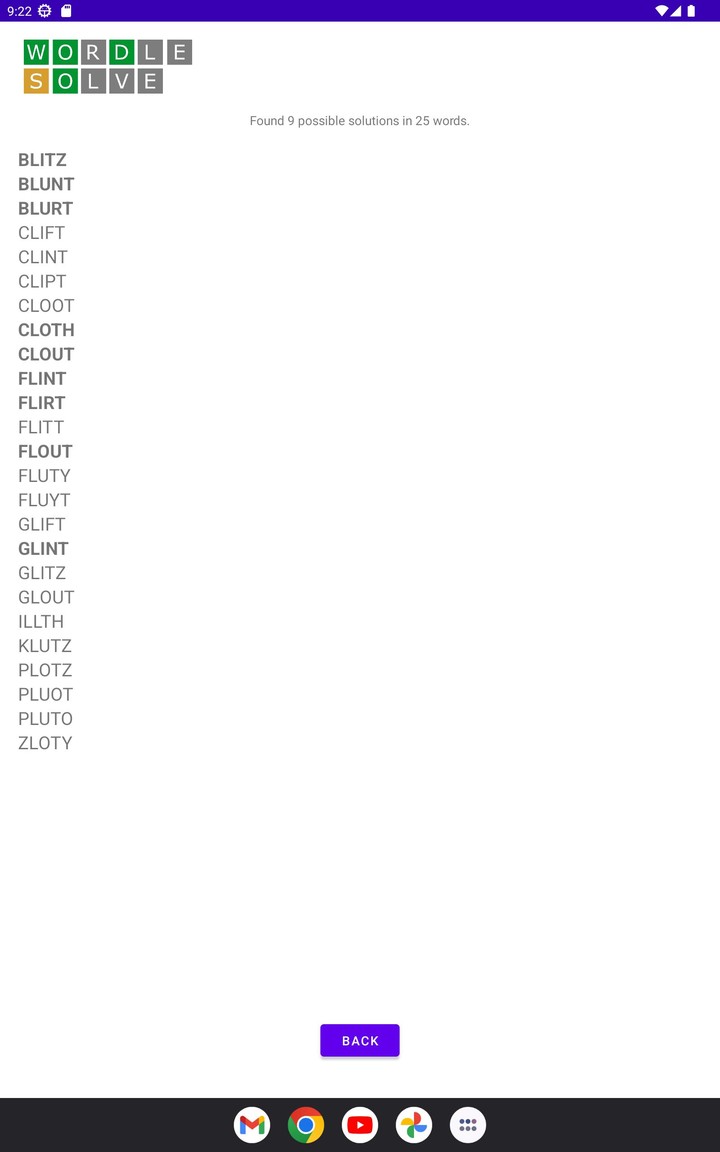The height and width of the screenshot is (1152, 720).
Task: Click the solution GLINT
Action: coord(43,548)
